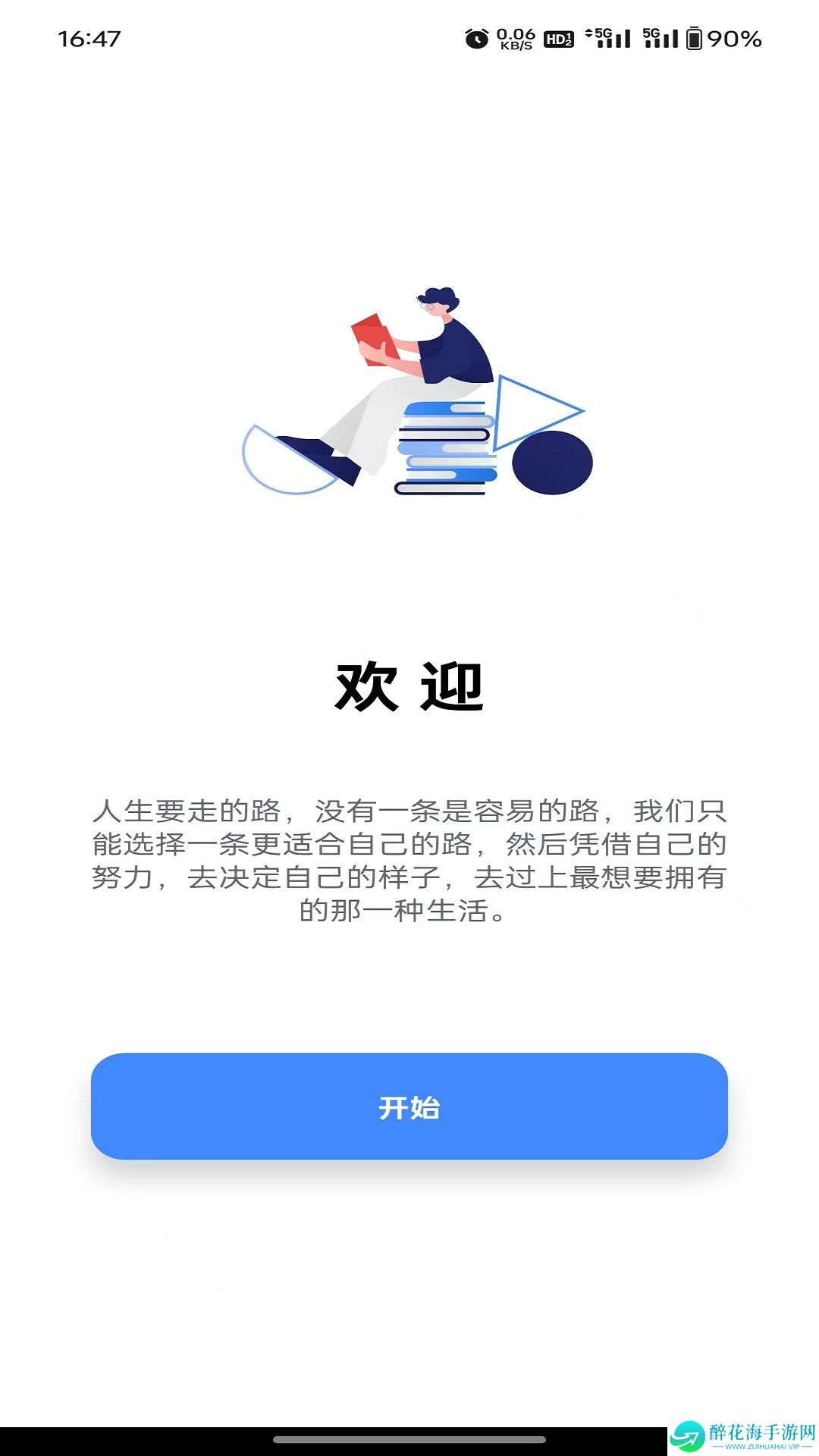Tap the blue 开始 button

pos(409,1106)
